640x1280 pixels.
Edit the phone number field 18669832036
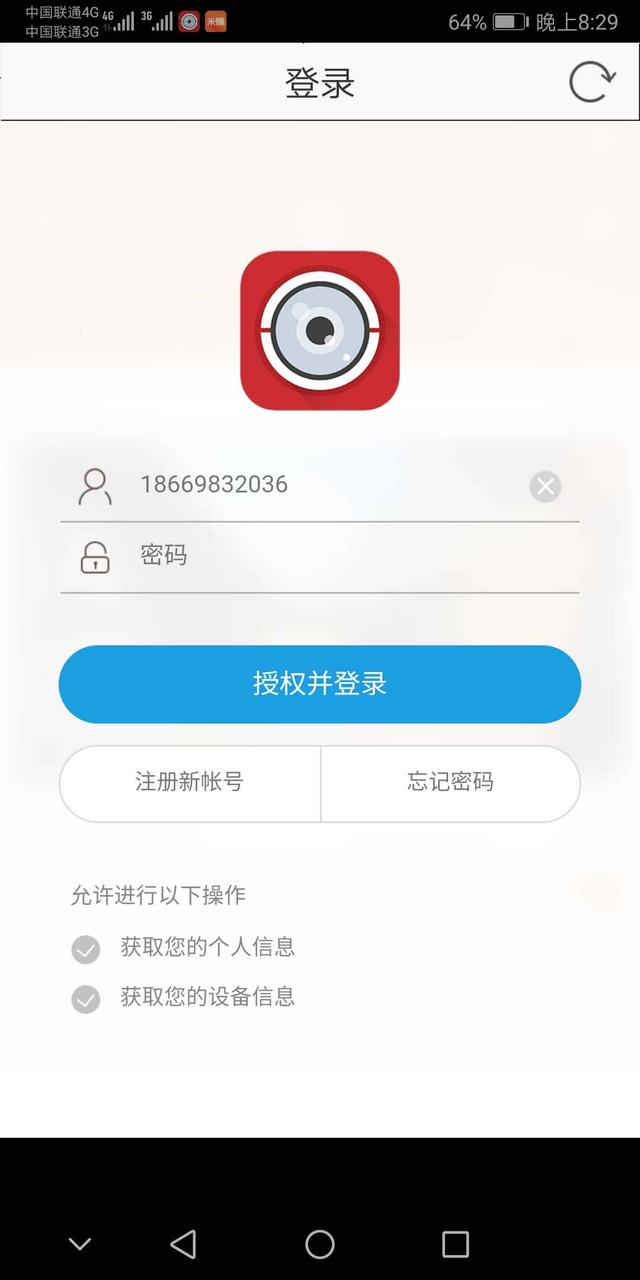point(320,485)
